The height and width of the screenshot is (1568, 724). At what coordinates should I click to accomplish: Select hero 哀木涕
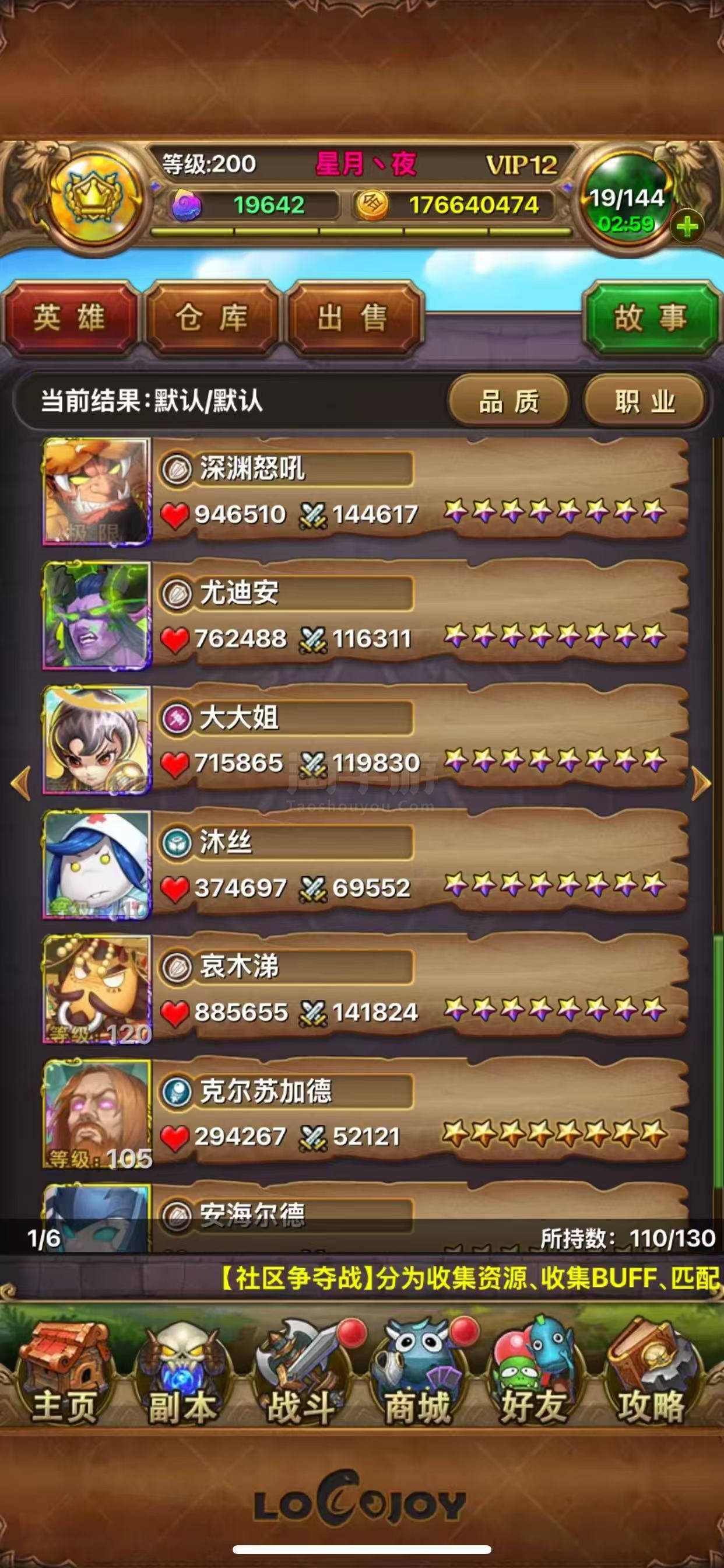pyautogui.click(x=365, y=990)
